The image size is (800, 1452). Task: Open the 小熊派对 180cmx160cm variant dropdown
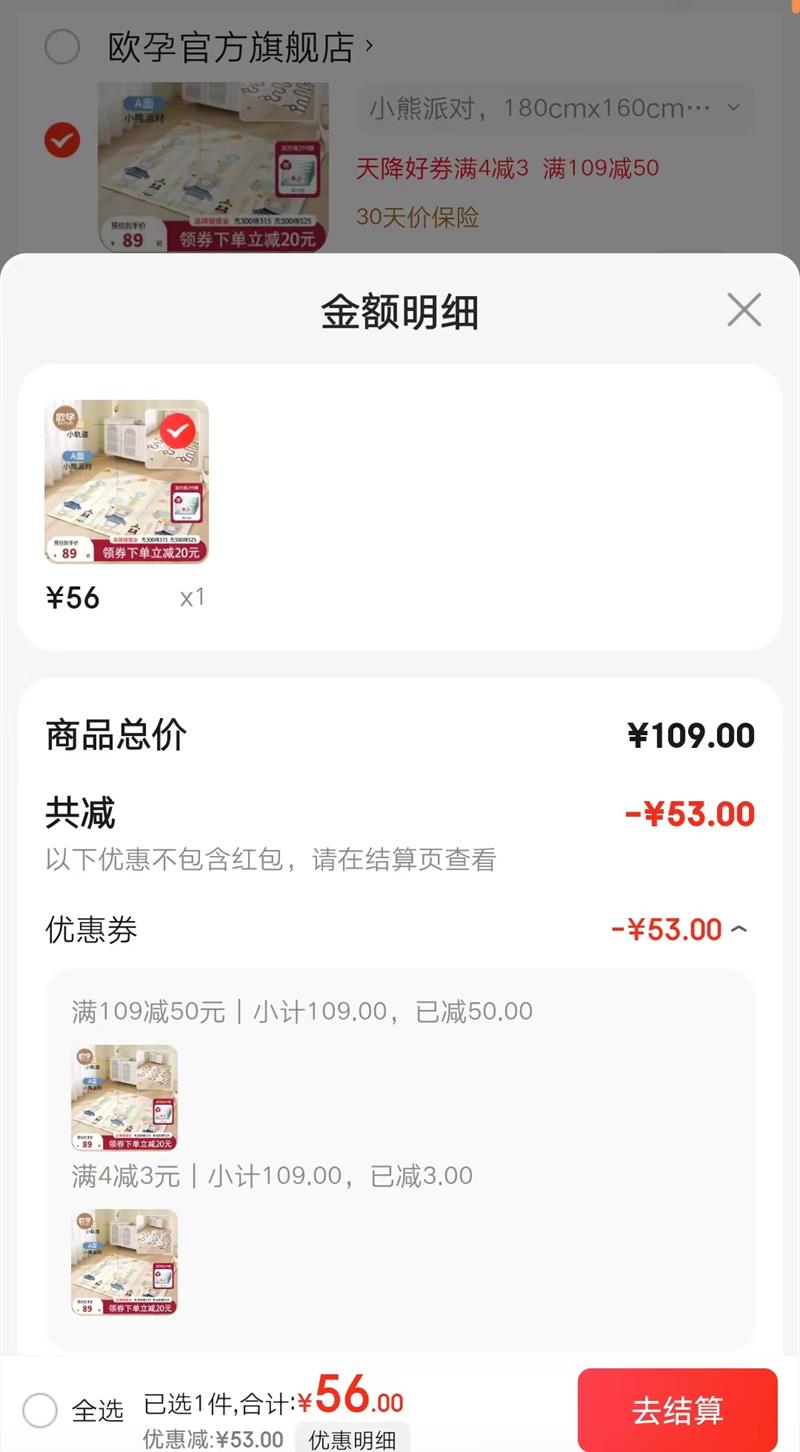554,108
